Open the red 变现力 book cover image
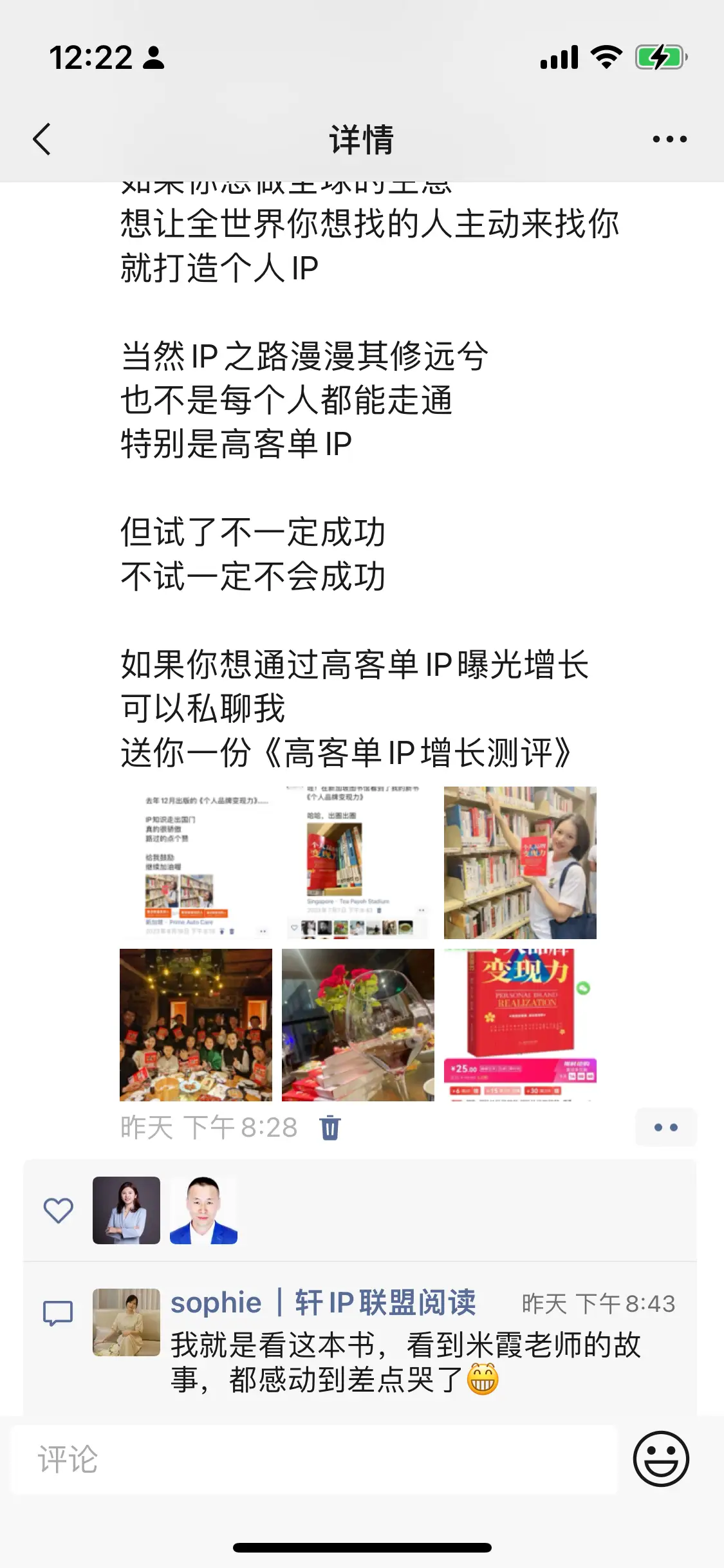This screenshot has height=1568, width=724. (520, 1025)
